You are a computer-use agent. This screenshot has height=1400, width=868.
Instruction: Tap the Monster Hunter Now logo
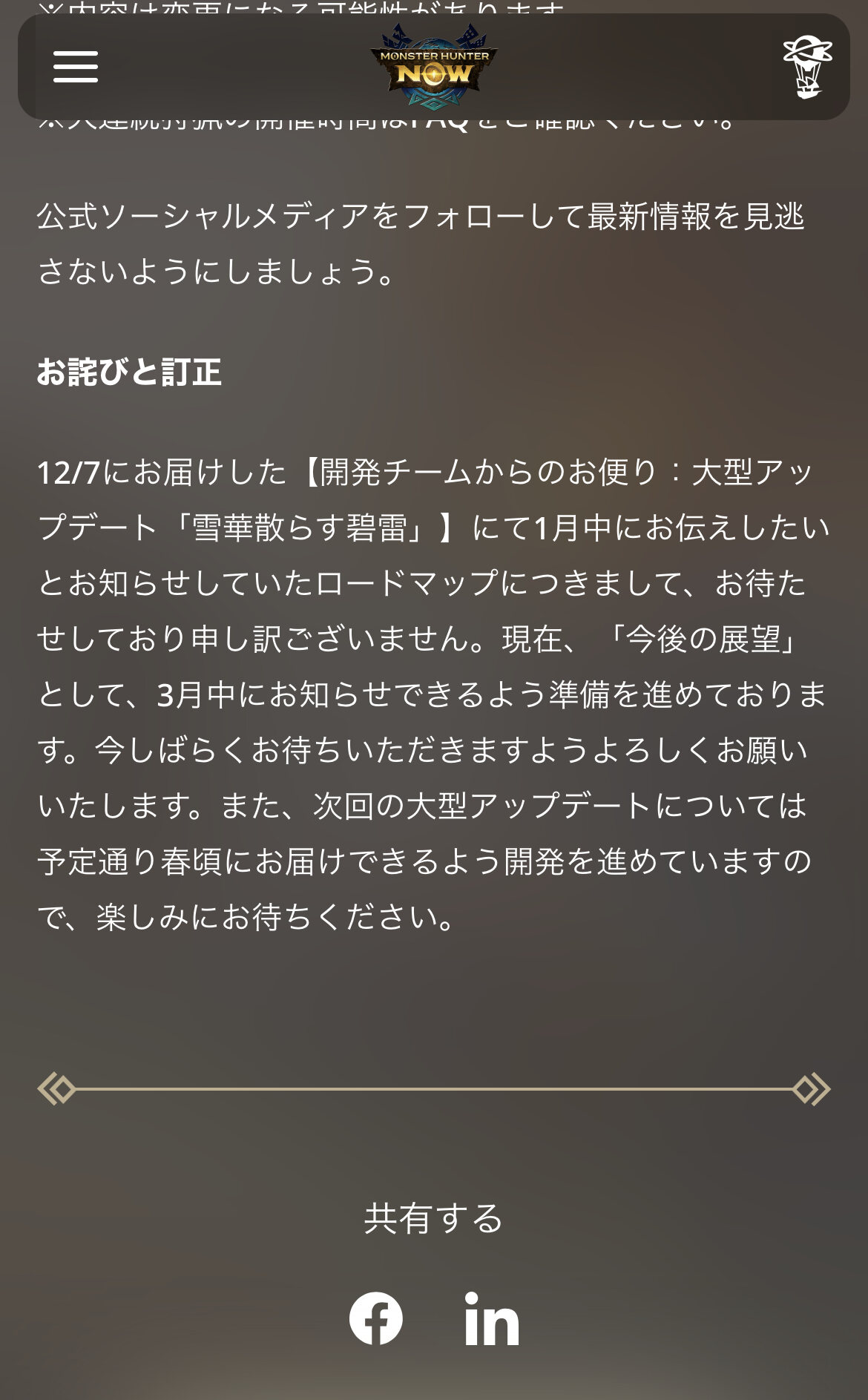coord(434,68)
